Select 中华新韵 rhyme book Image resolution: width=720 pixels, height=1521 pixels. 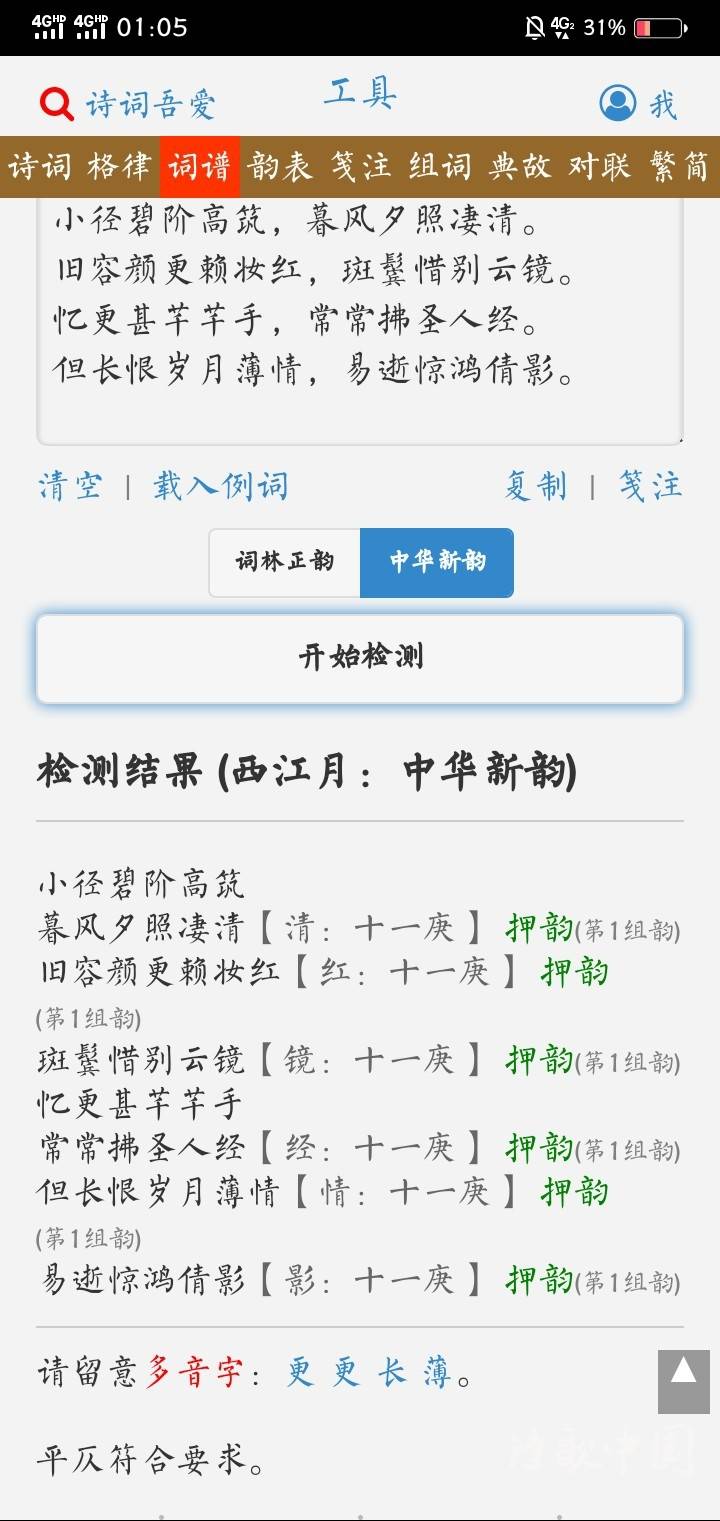click(x=437, y=562)
